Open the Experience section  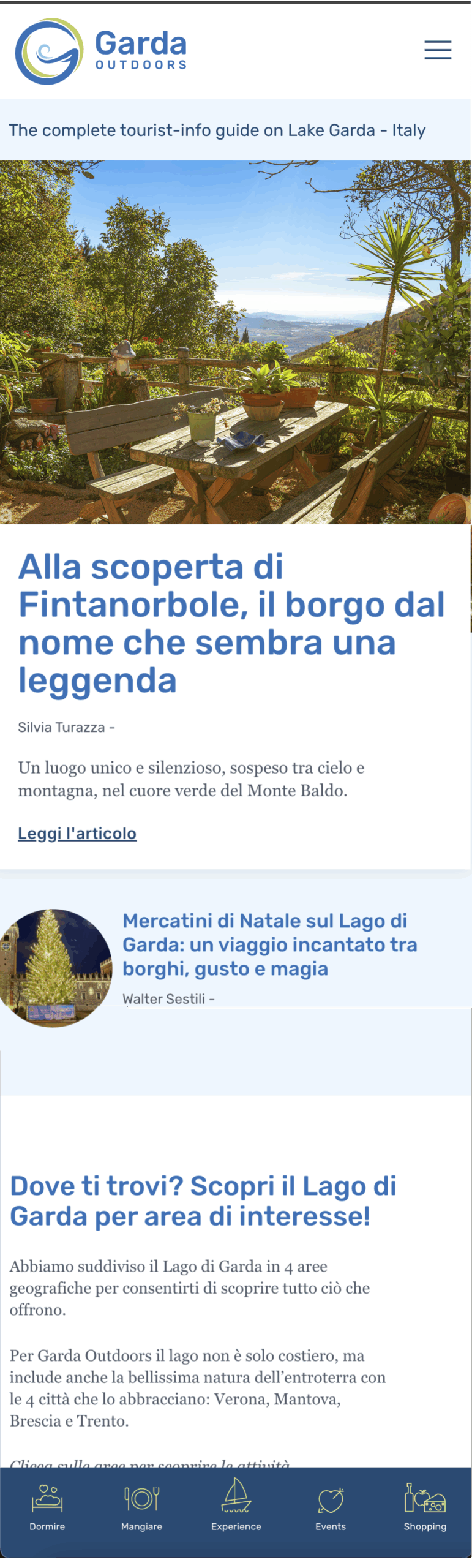236,1507
